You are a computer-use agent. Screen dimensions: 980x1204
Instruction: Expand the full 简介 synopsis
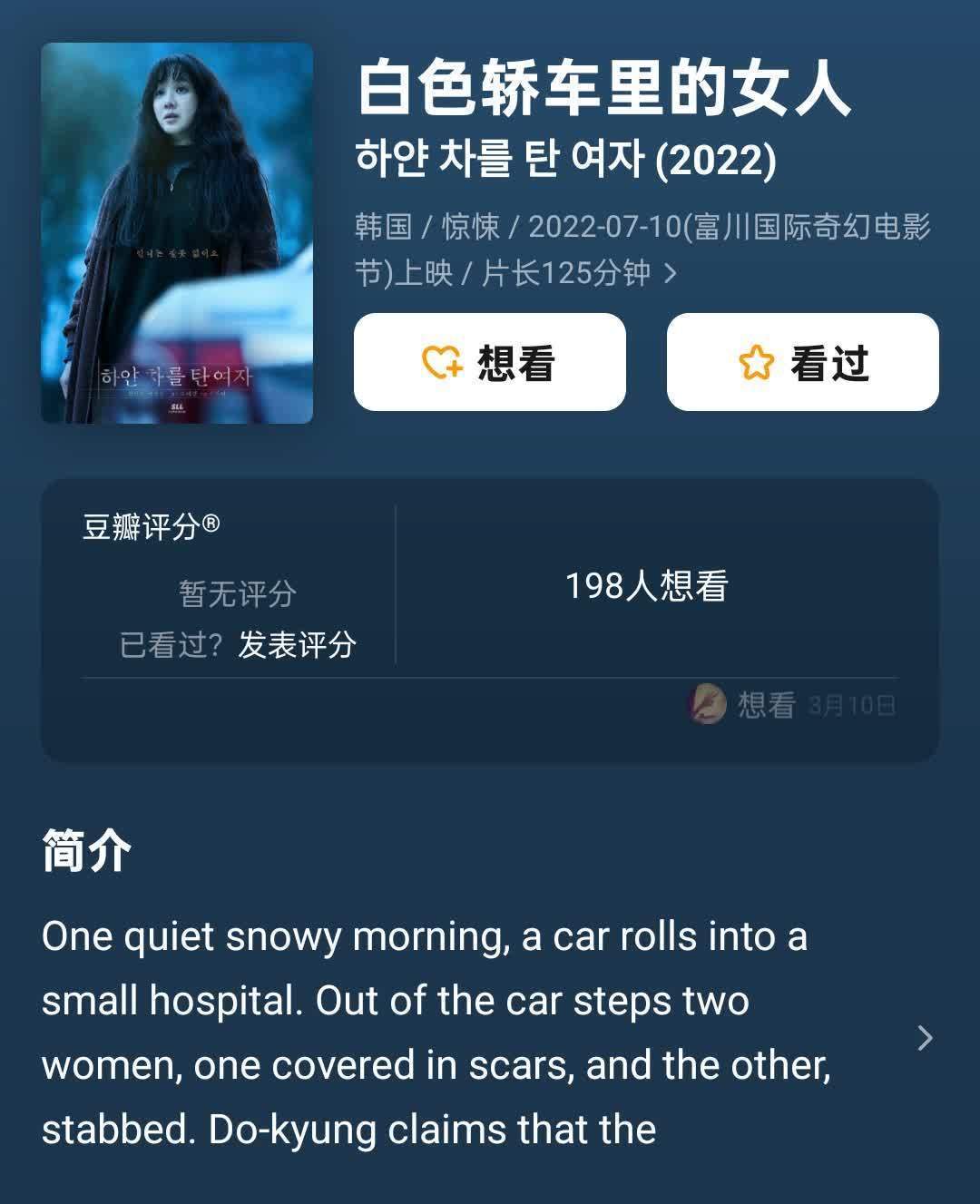(x=925, y=1038)
